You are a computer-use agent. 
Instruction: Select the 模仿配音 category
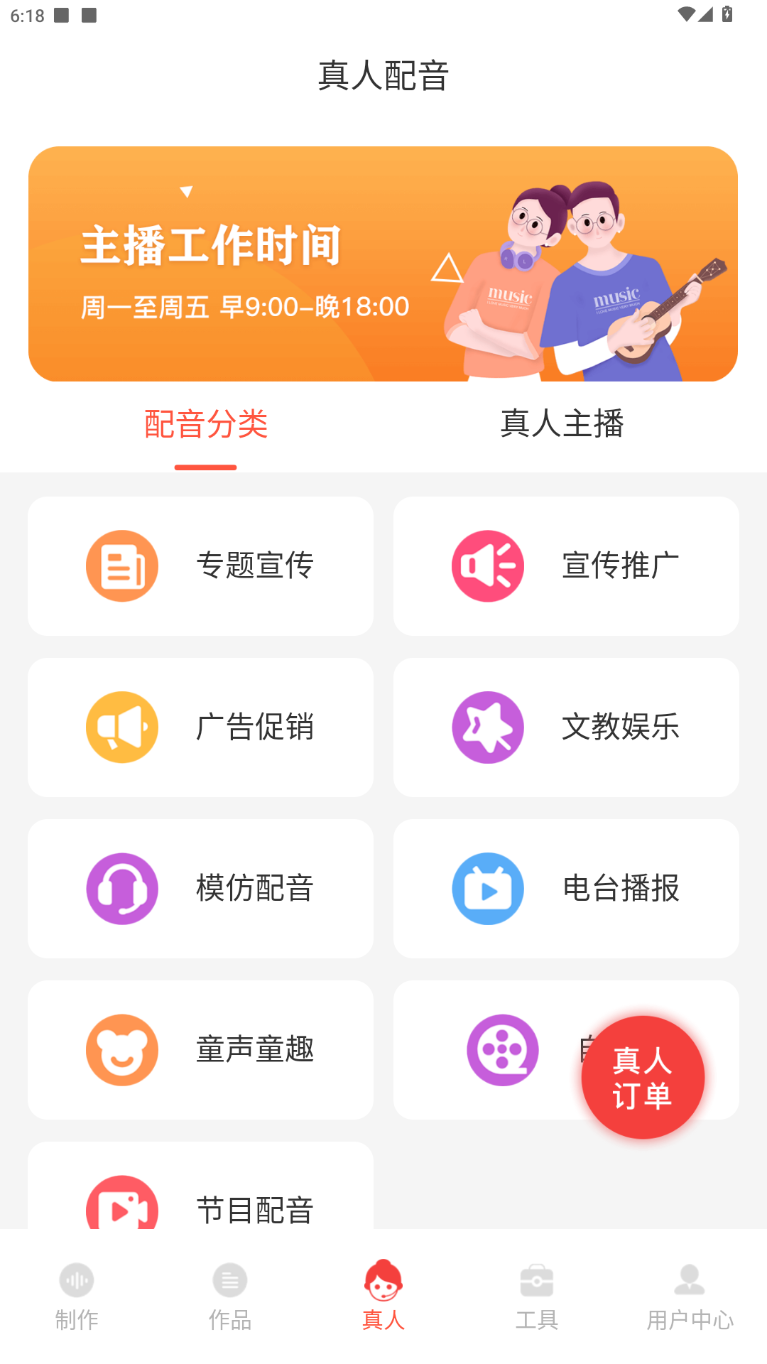point(200,888)
